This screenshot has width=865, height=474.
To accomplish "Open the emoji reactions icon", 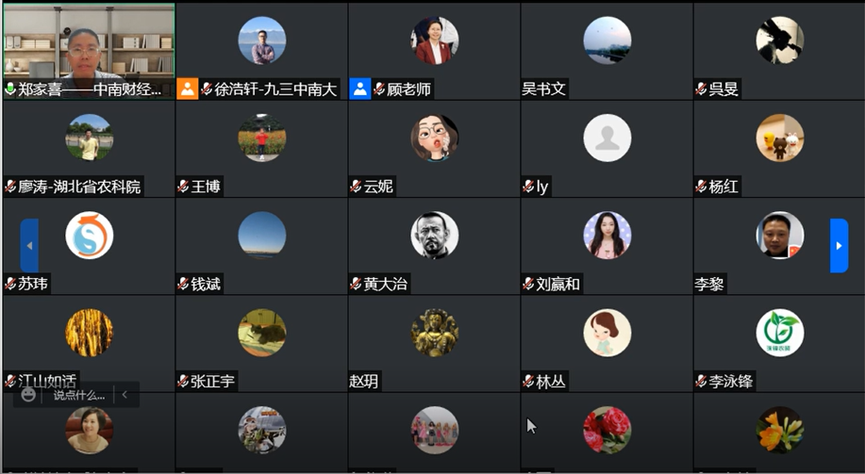I will point(29,395).
